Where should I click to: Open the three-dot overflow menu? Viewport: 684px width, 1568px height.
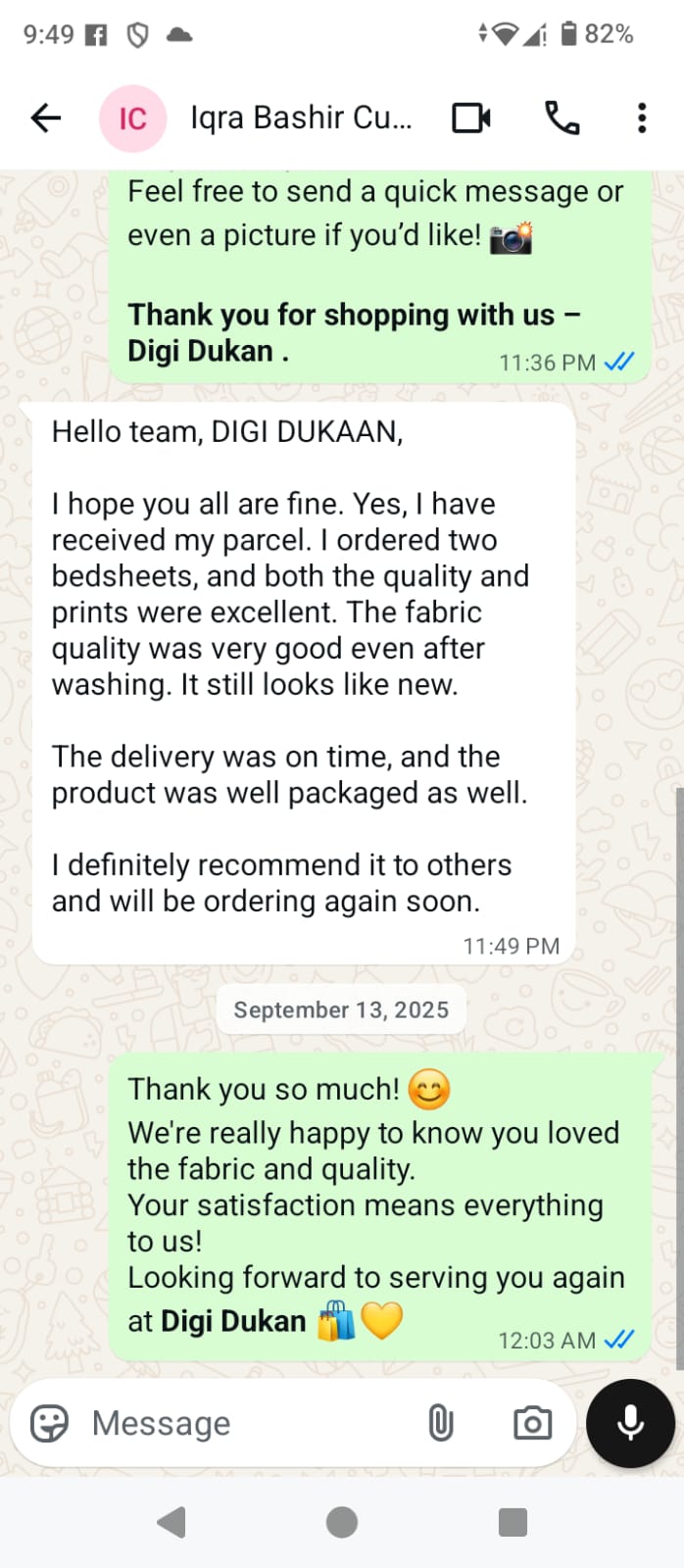[x=642, y=119]
